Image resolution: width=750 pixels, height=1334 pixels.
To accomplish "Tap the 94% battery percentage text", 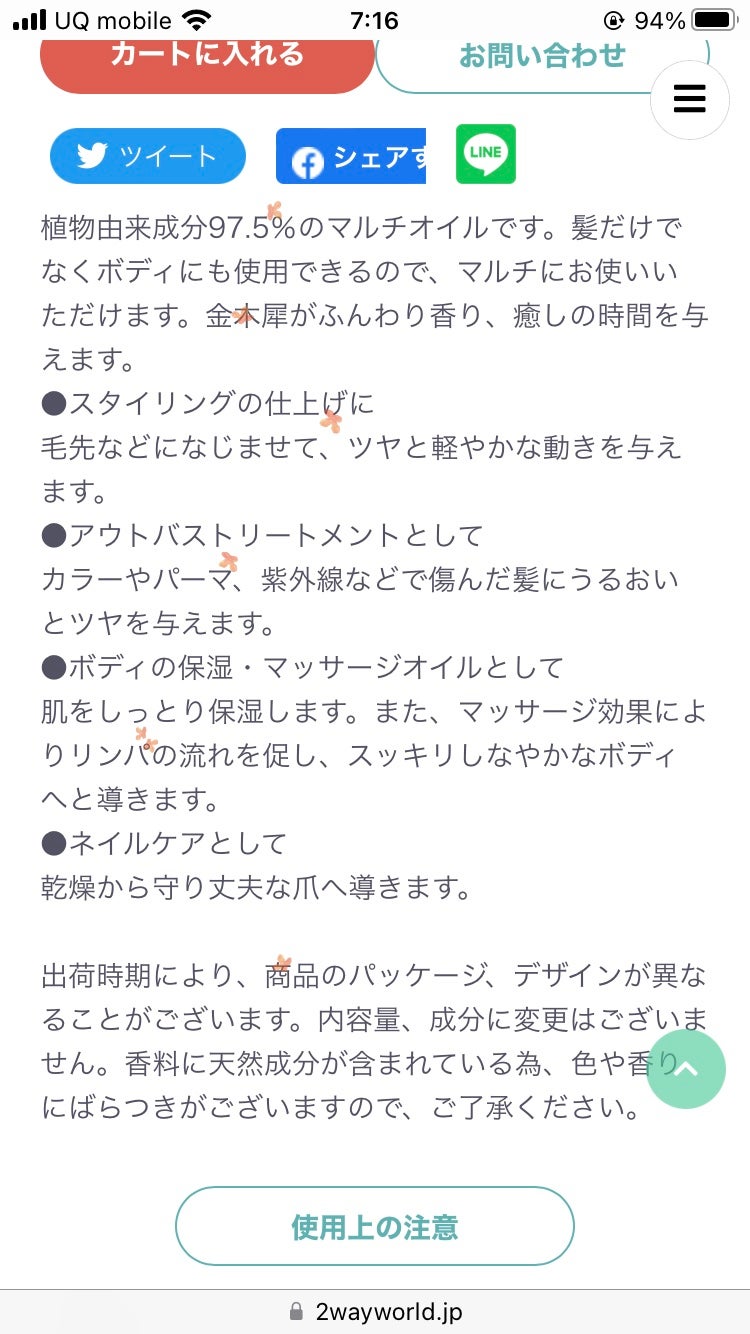I will coord(662,17).
